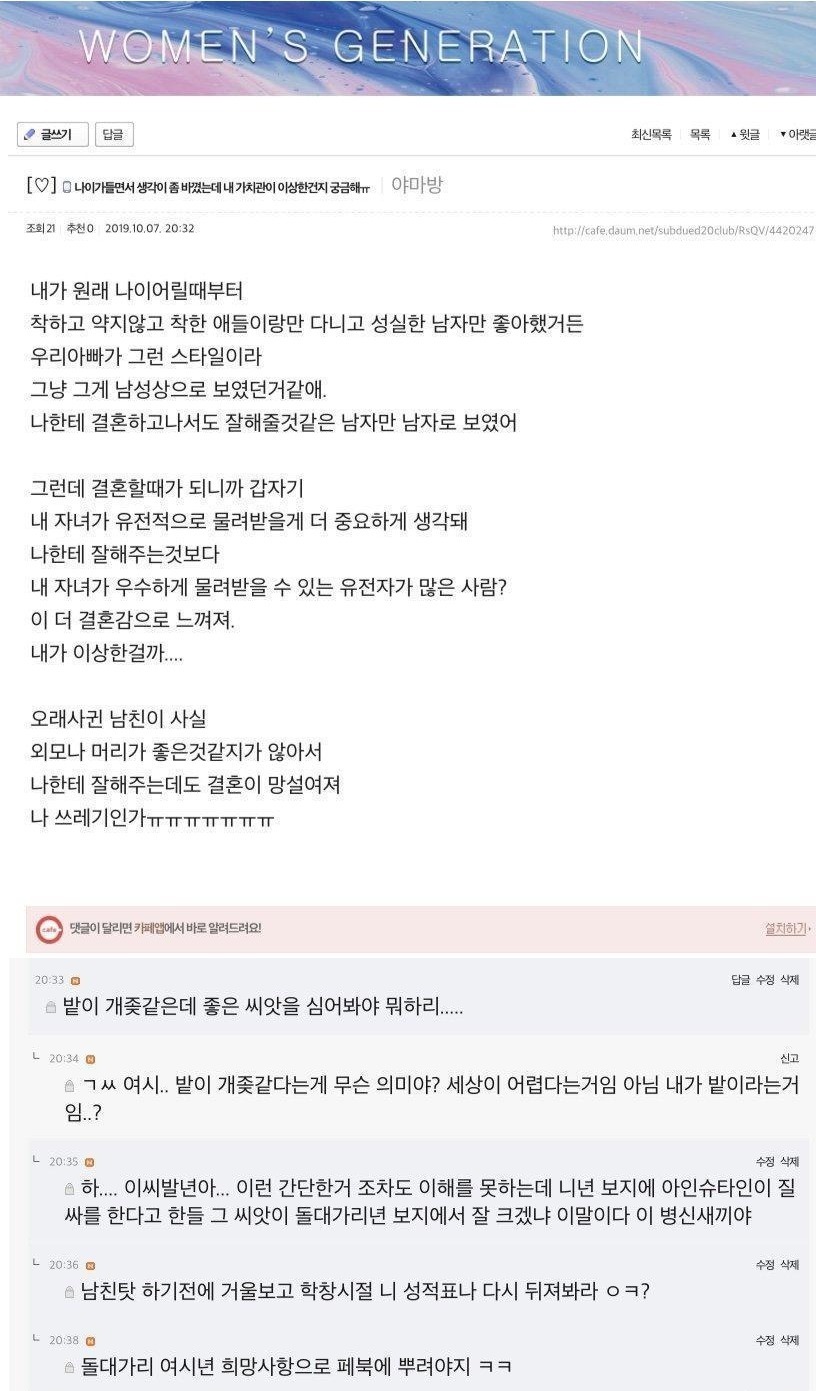The image size is (816, 1391).
Task: Tap the 글쓰기 write button
Action: pos(52,134)
